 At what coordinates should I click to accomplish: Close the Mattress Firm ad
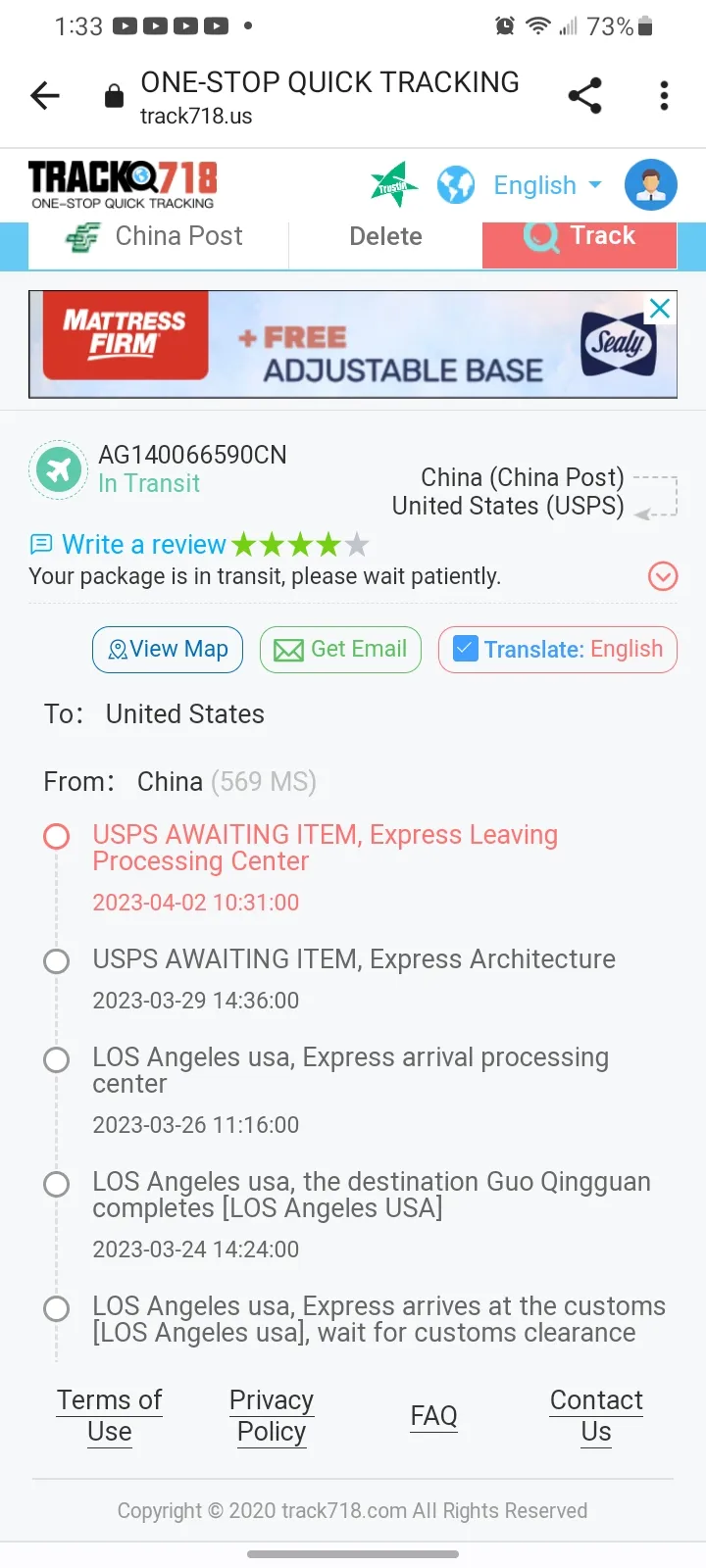pyautogui.click(x=661, y=308)
